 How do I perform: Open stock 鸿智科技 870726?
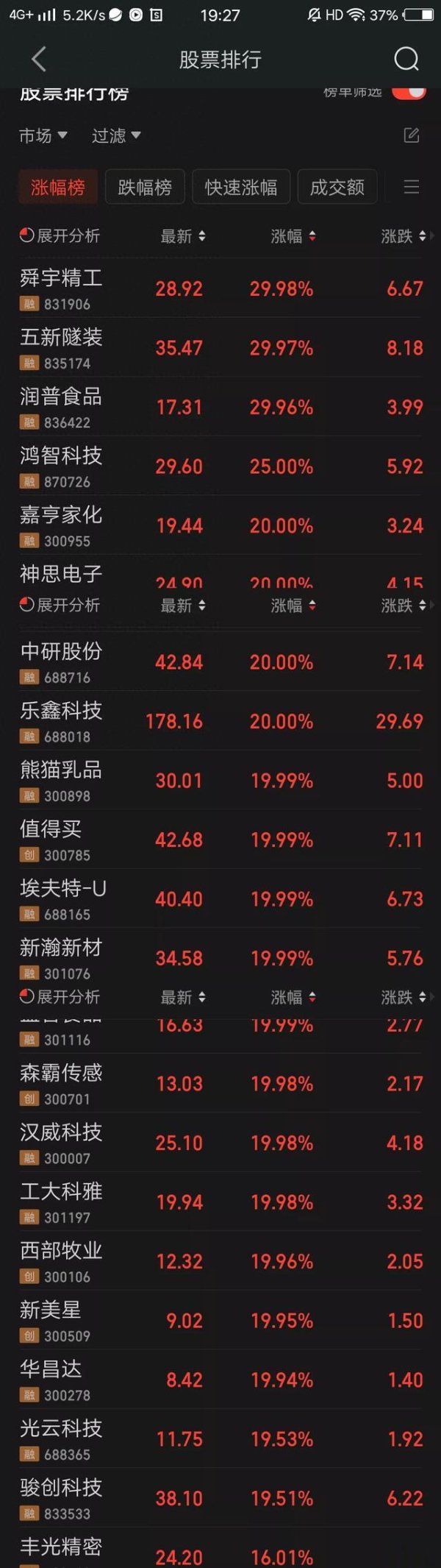pyautogui.click(x=220, y=467)
